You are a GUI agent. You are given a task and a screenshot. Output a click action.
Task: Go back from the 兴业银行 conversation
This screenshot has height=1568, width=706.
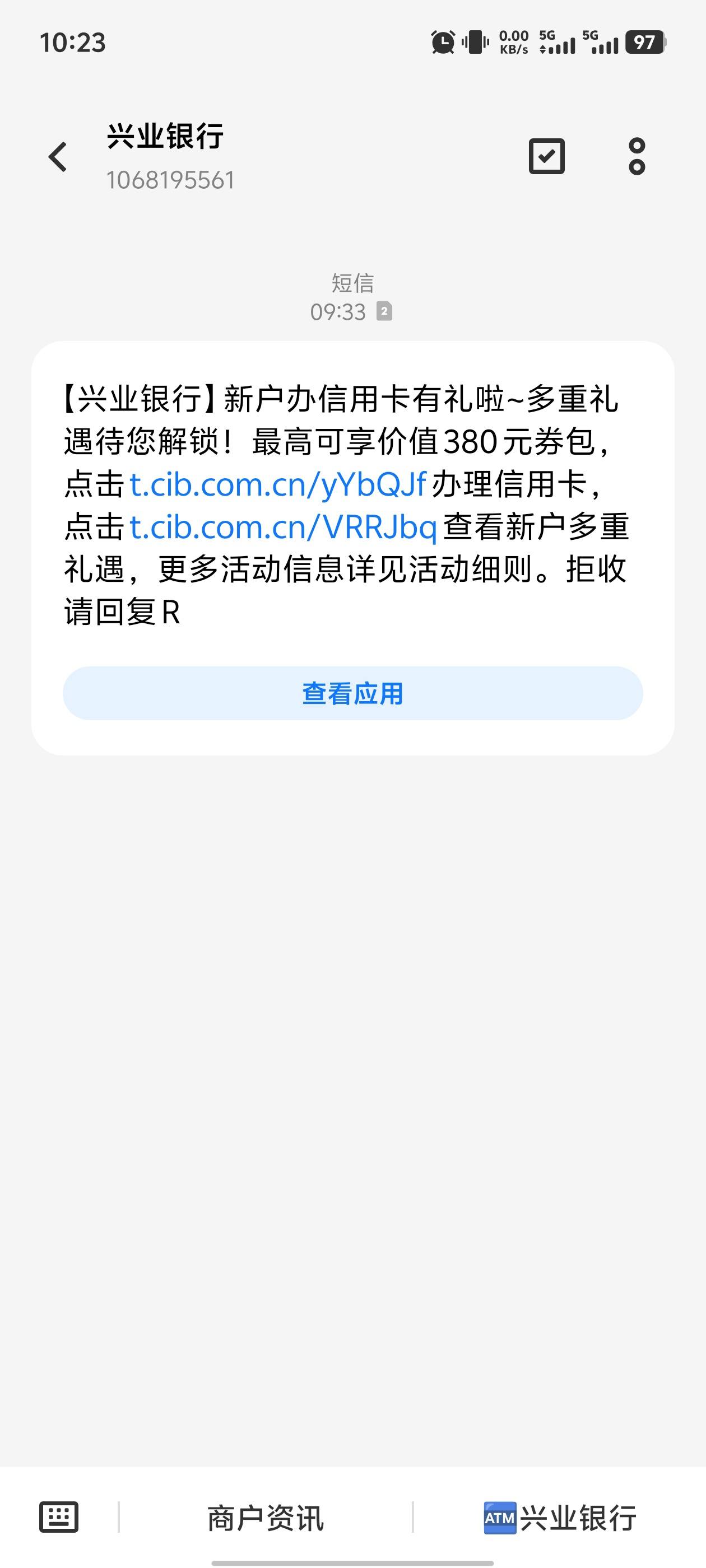(58, 157)
